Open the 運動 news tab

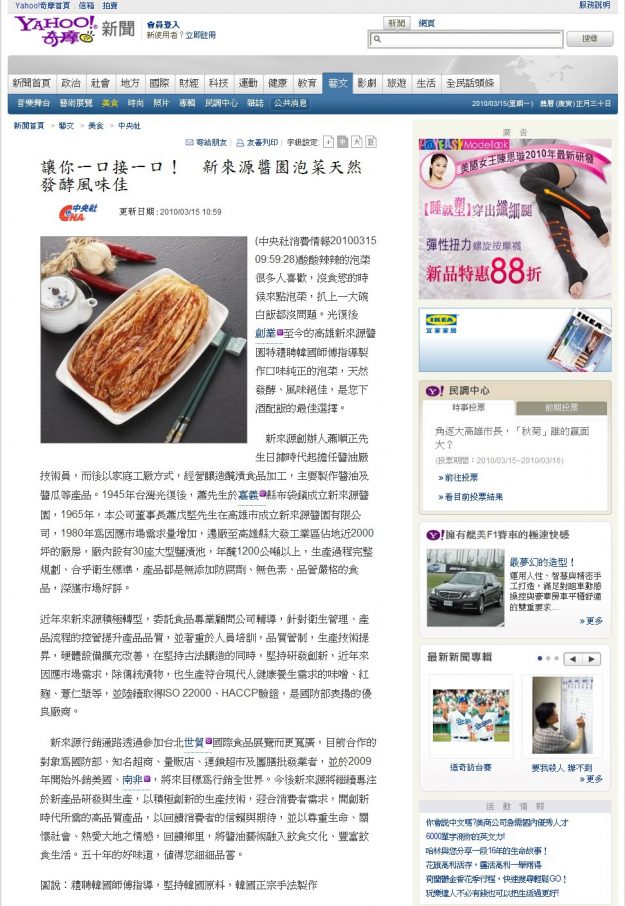(x=247, y=83)
